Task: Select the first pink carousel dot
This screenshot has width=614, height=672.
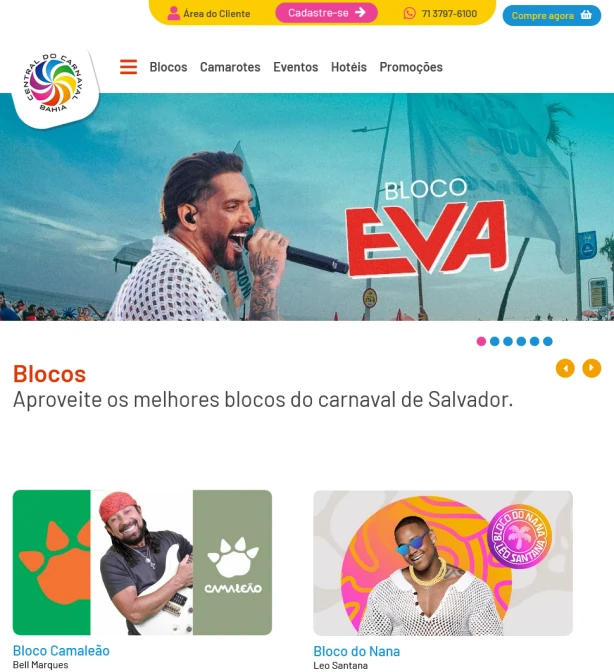Action: point(481,341)
